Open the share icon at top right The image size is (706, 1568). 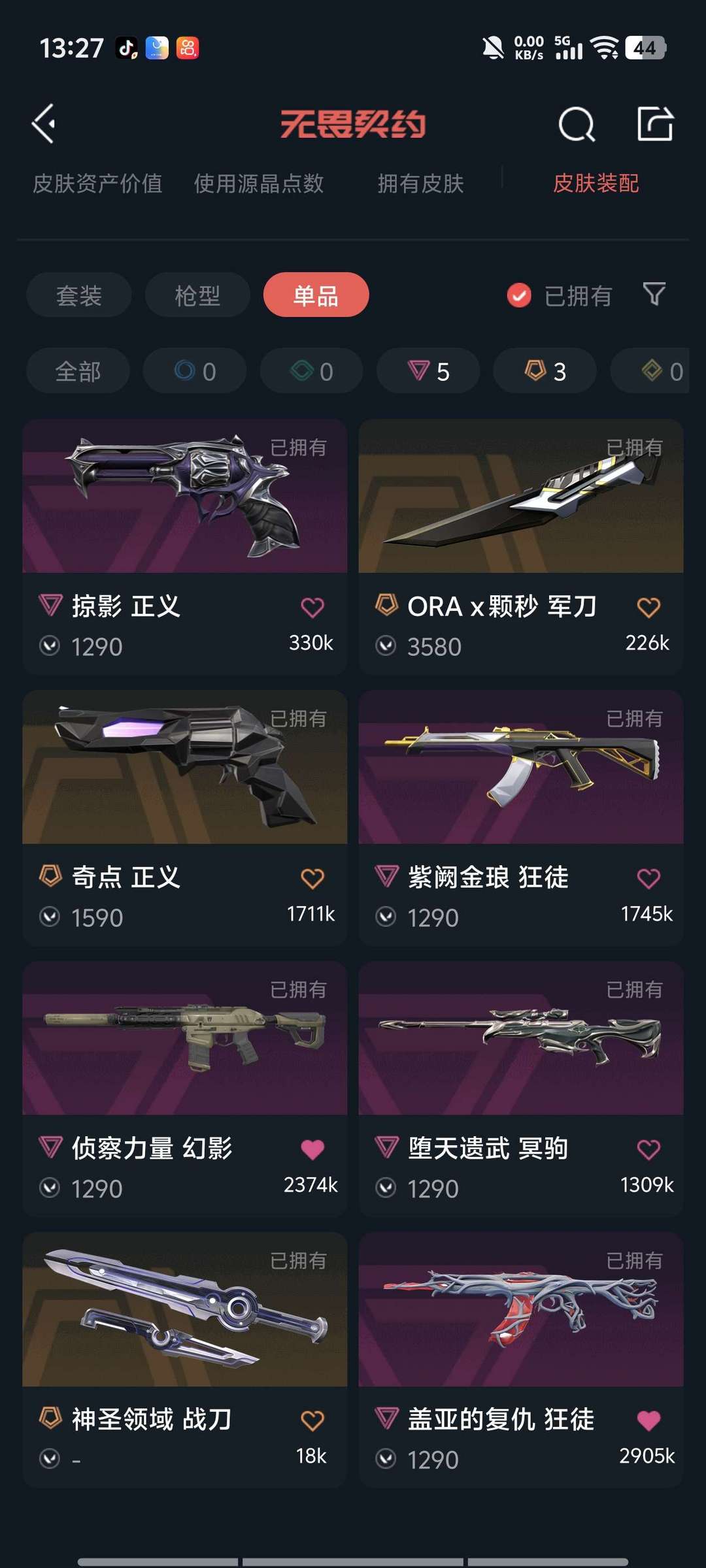[657, 123]
